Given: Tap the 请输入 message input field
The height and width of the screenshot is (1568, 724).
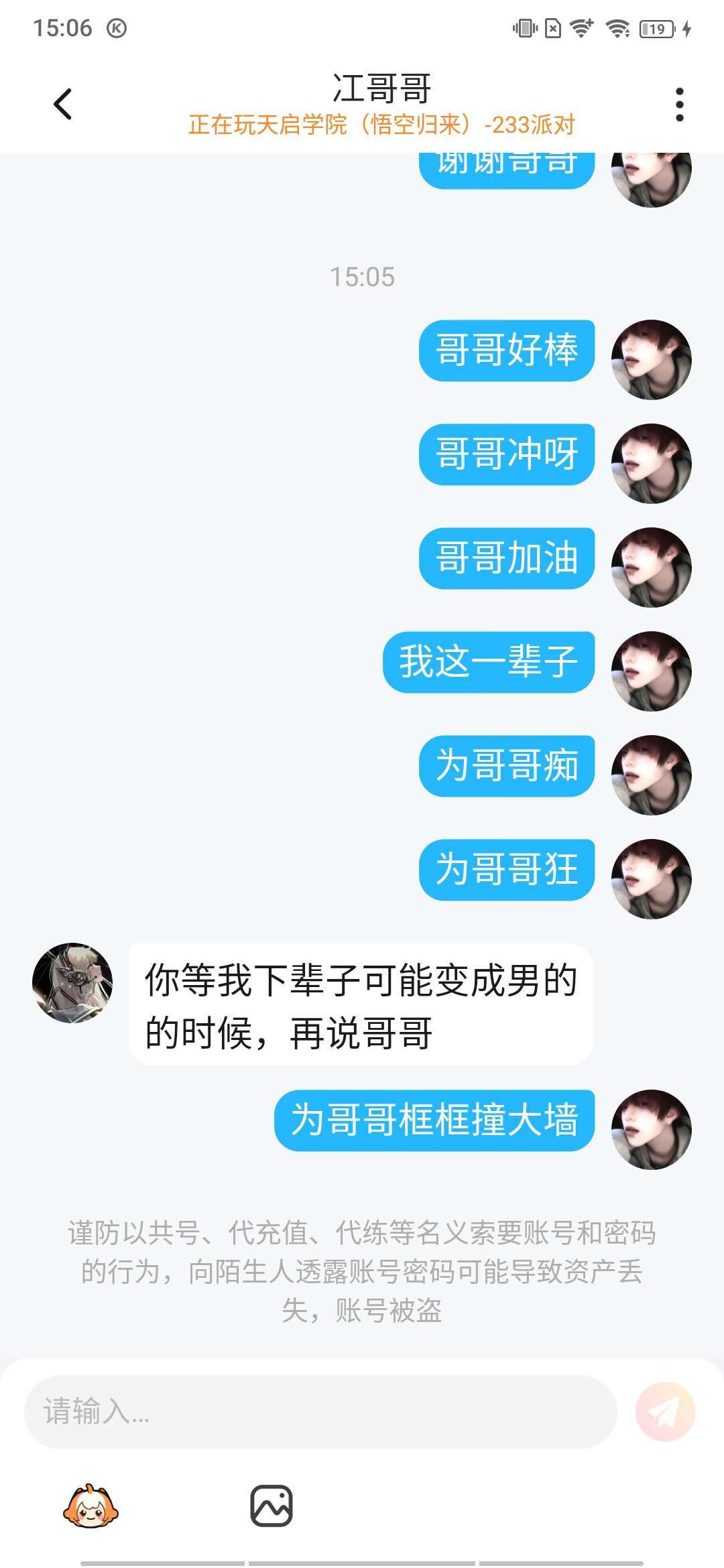Looking at the screenshot, I should click(x=320, y=1411).
